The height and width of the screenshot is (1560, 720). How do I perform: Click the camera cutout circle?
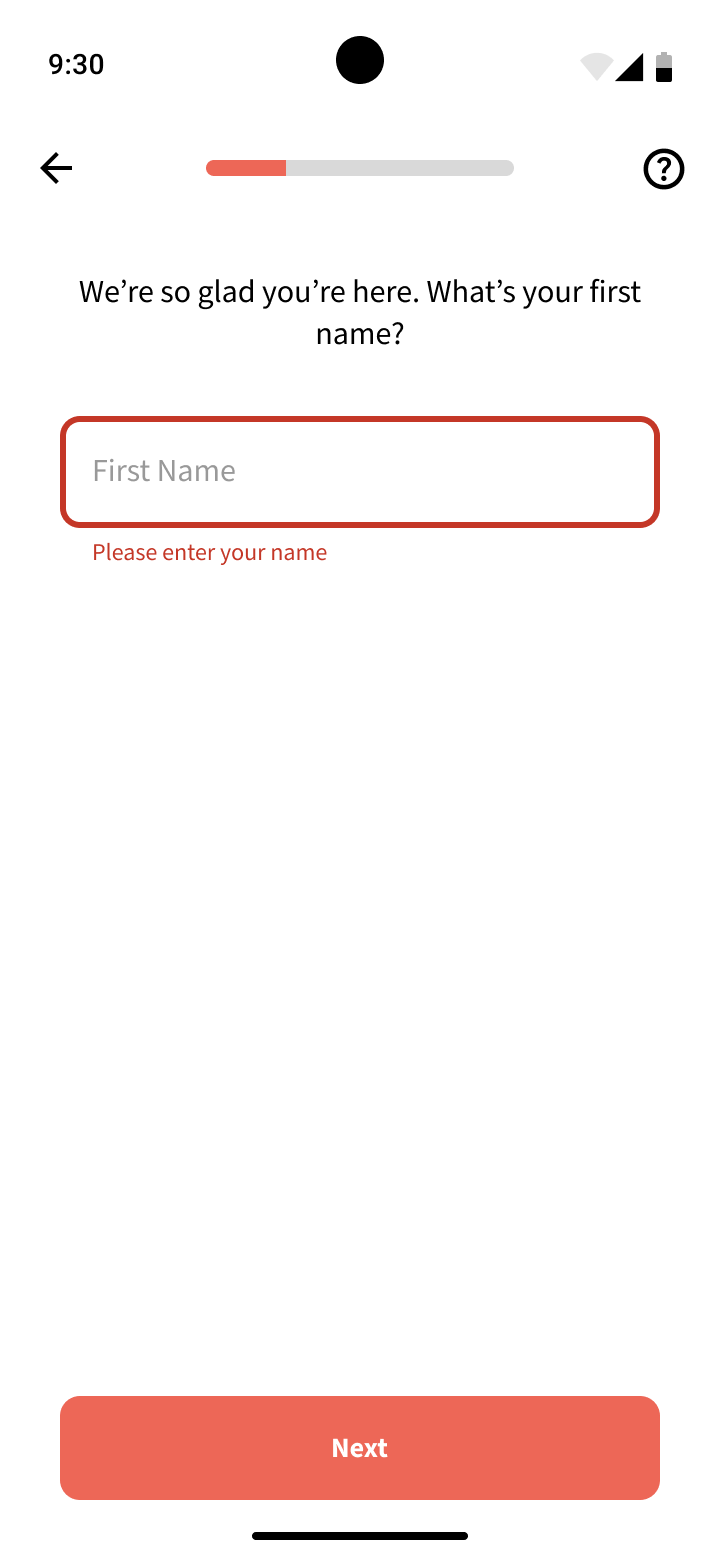click(x=360, y=60)
